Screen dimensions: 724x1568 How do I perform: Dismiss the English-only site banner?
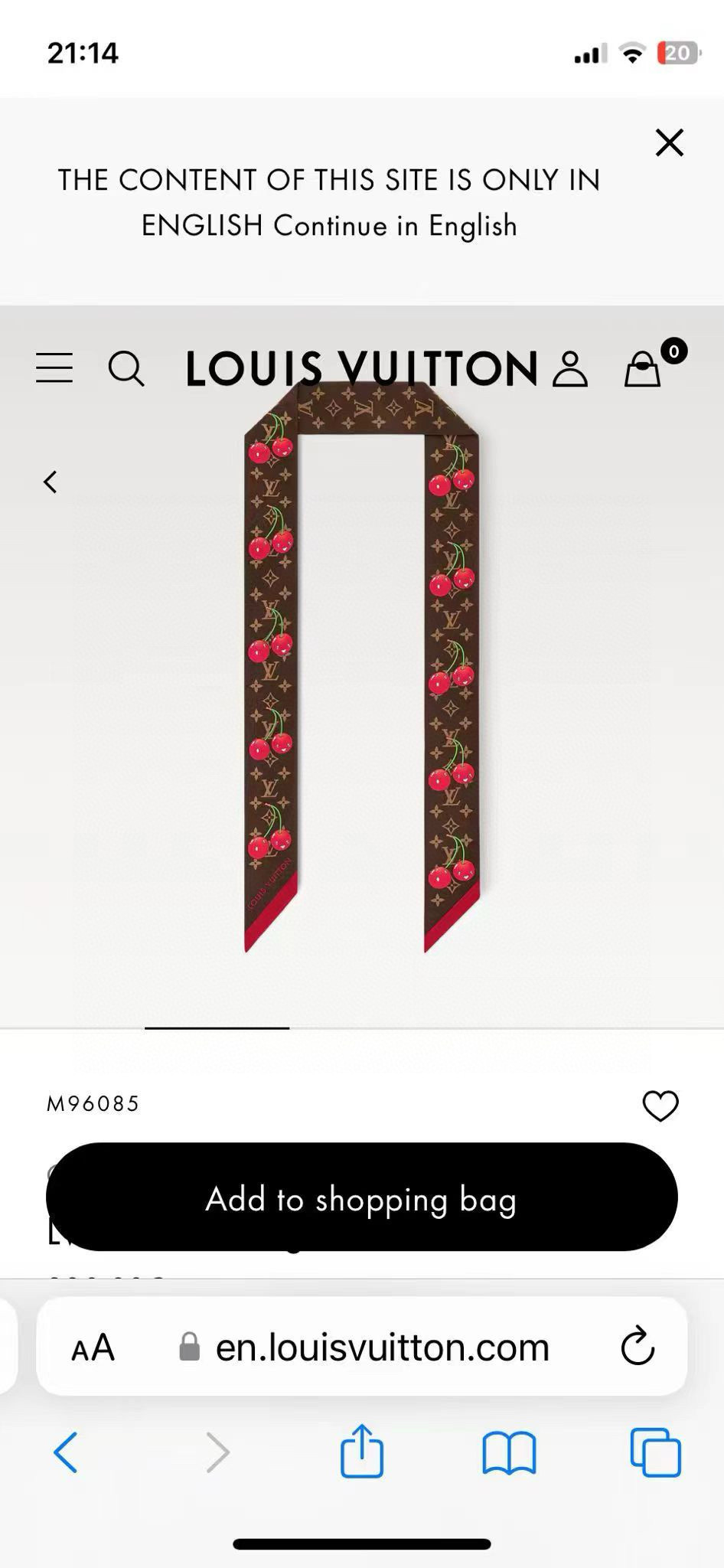pyautogui.click(x=669, y=142)
